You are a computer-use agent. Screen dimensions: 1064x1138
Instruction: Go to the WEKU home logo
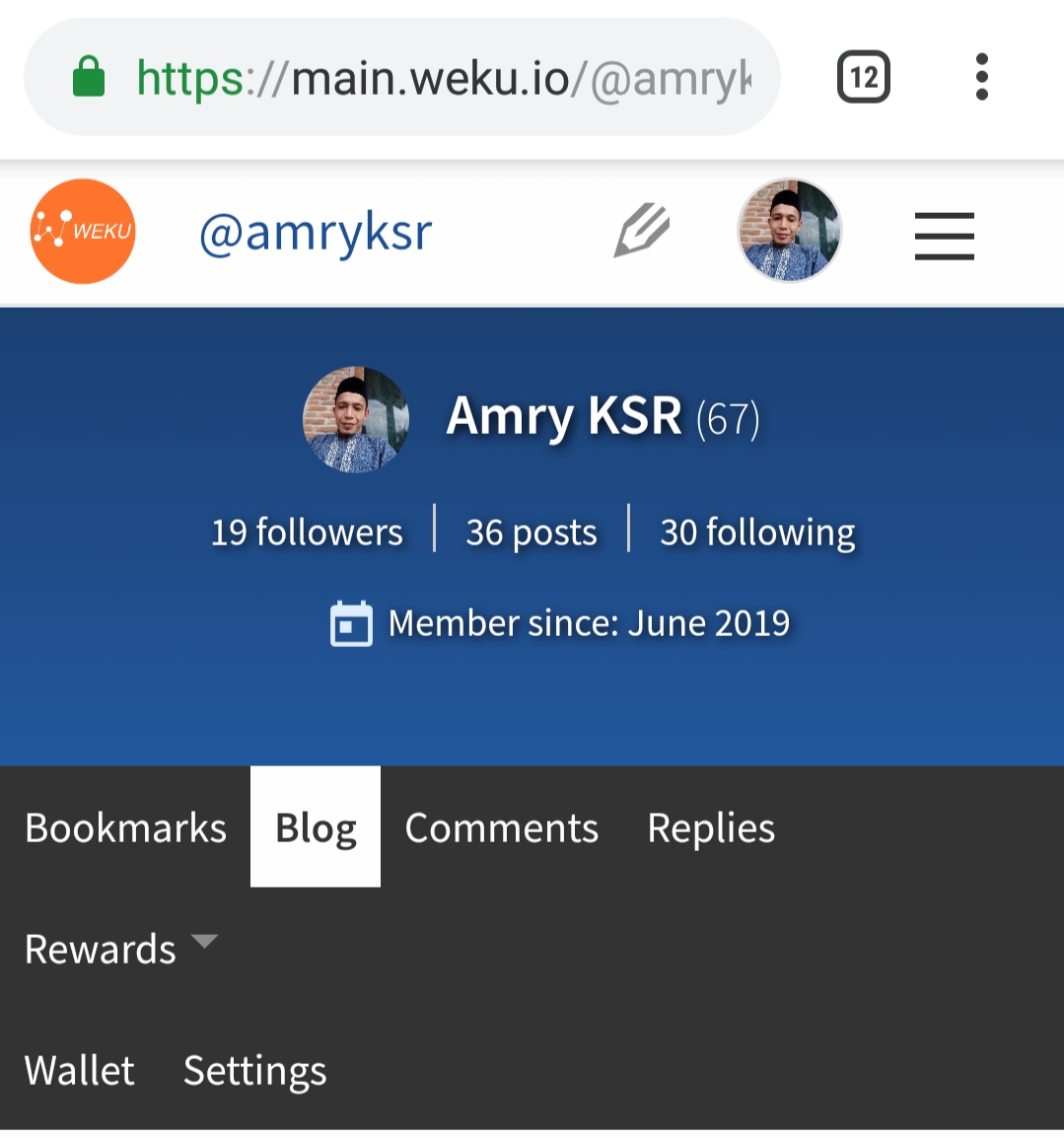tap(83, 232)
